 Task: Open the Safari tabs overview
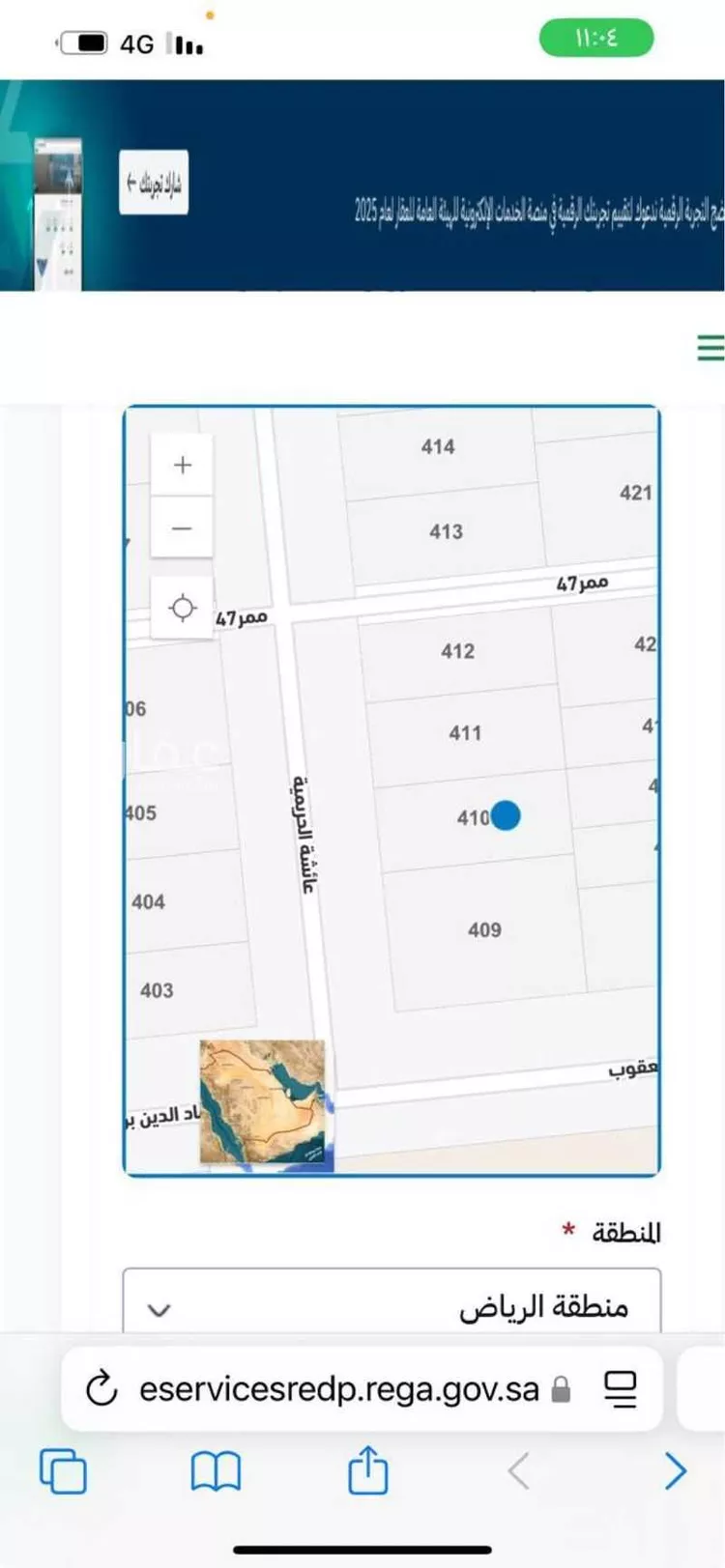(x=63, y=1471)
